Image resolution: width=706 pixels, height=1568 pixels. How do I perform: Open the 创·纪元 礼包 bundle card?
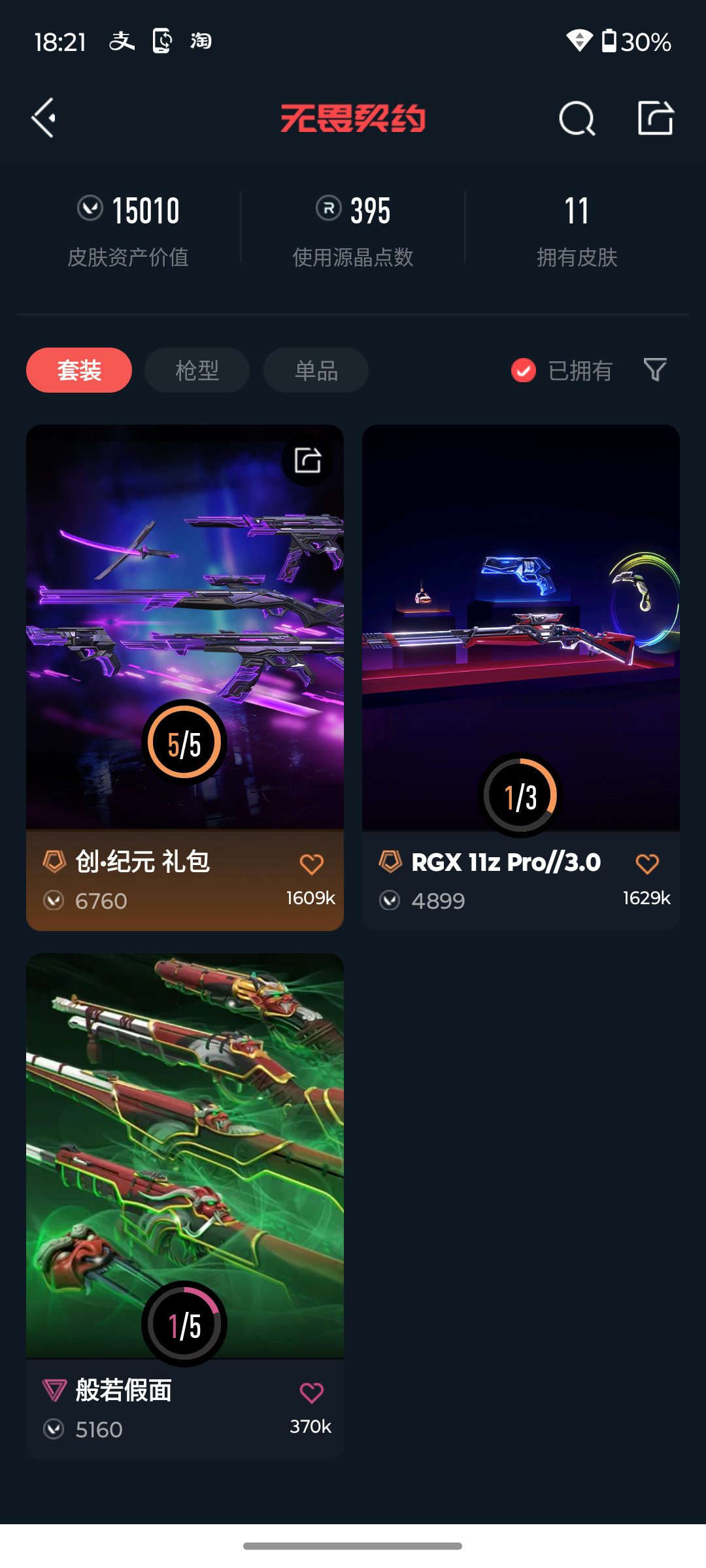point(185,678)
